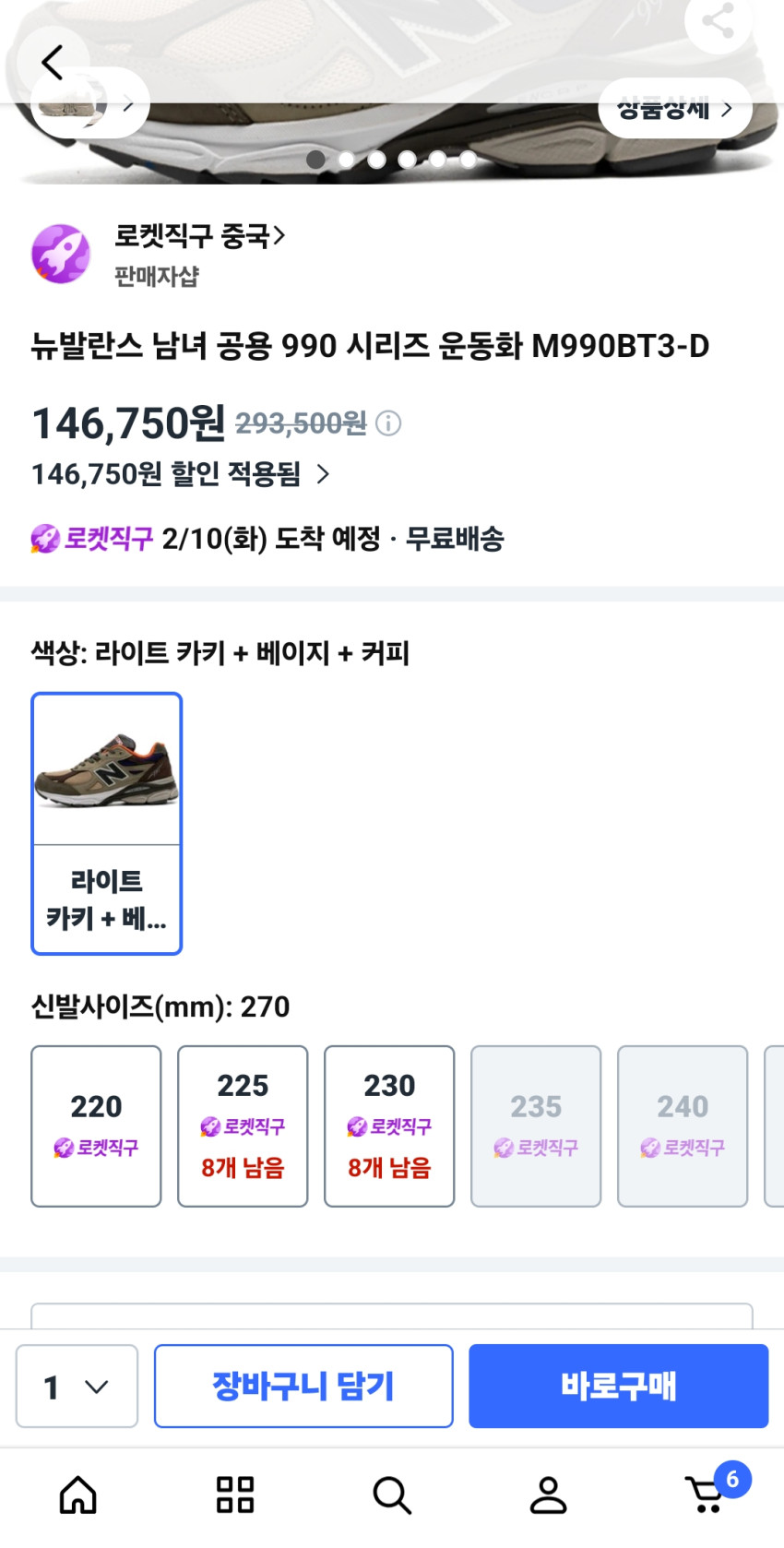Viewport: 784px width, 1548px height.
Task: Go to the home tab
Action: 78,1495
